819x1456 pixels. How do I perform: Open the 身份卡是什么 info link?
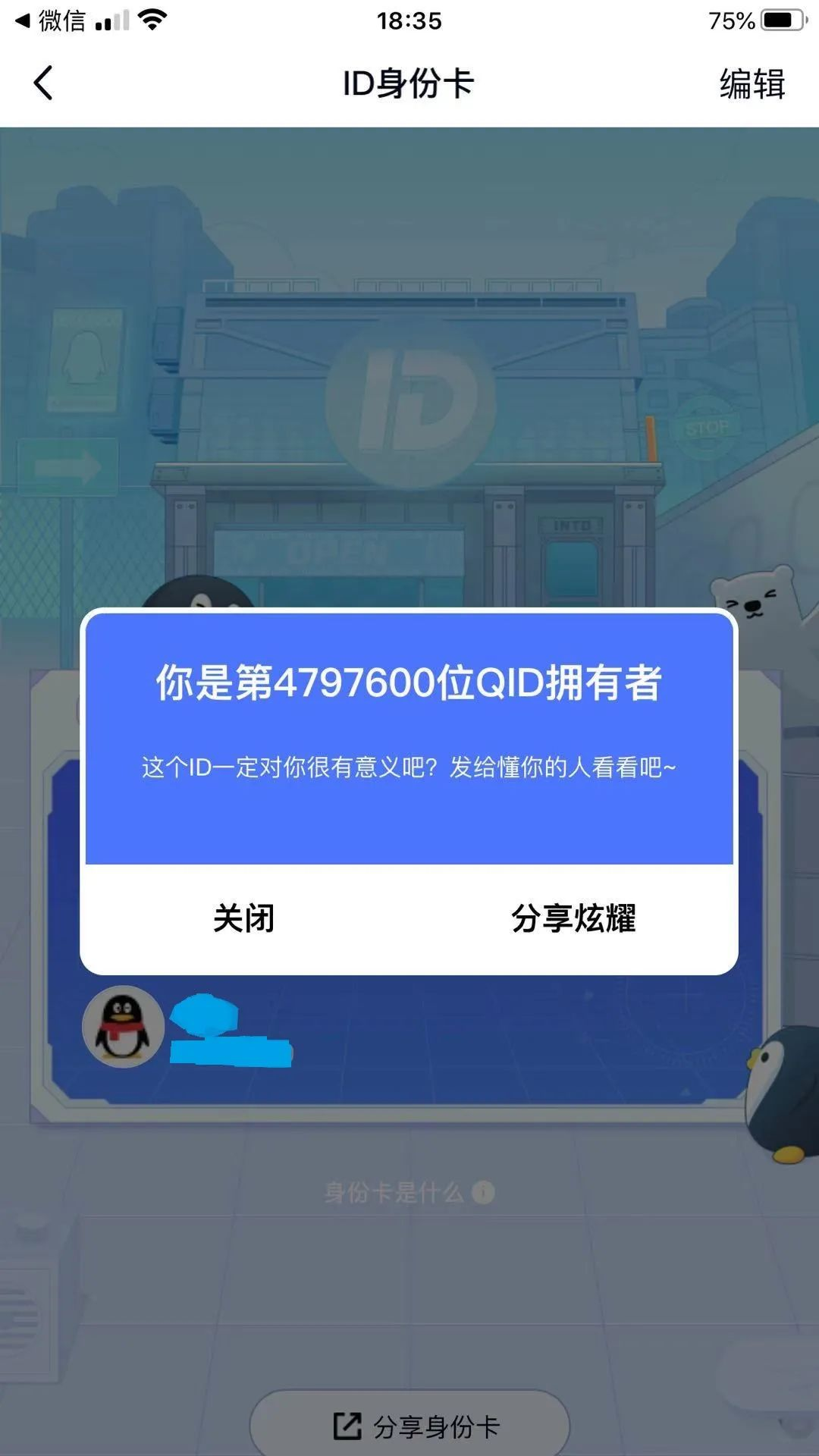click(409, 1193)
